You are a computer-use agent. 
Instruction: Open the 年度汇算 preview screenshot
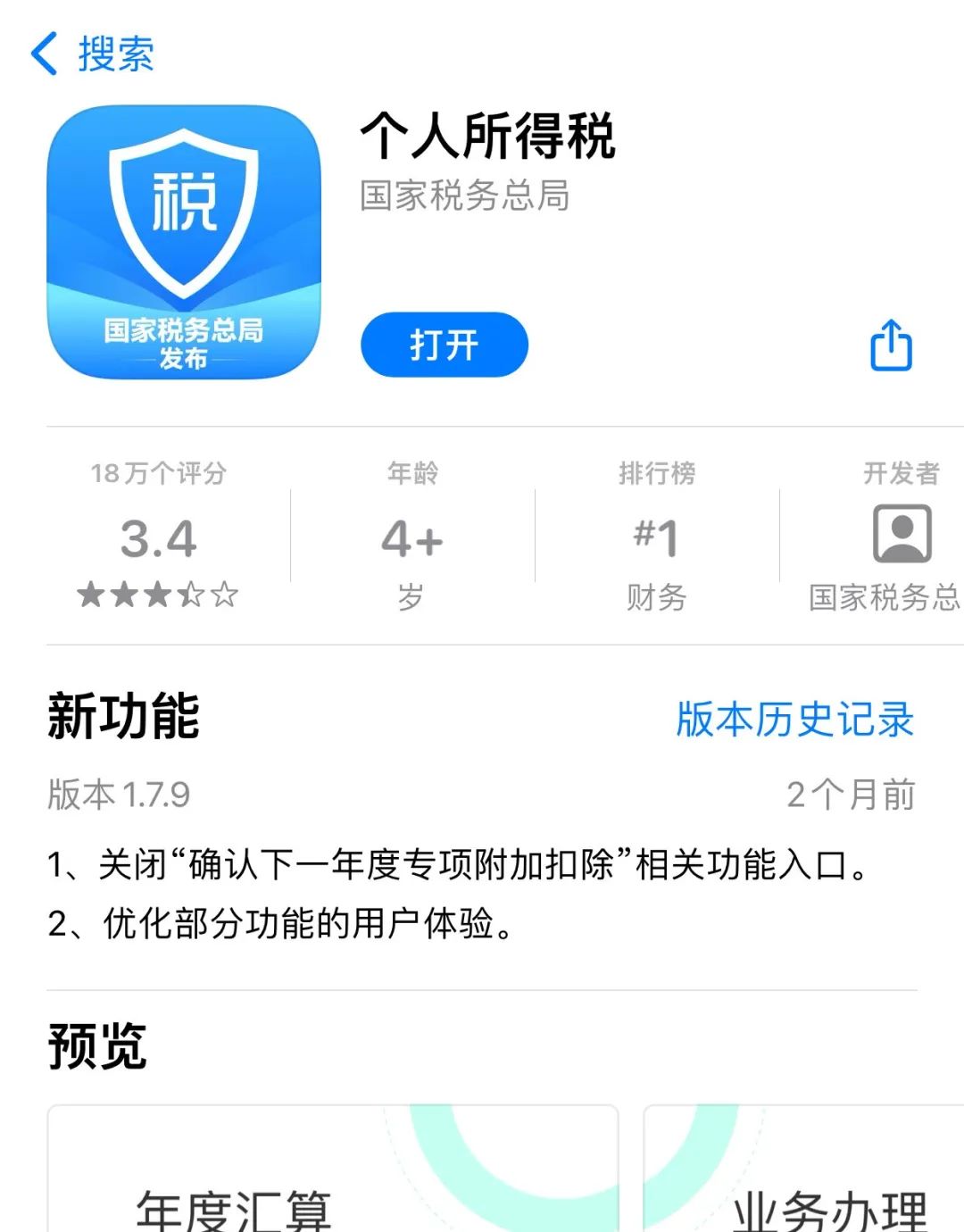pyautogui.click(x=332, y=1170)
